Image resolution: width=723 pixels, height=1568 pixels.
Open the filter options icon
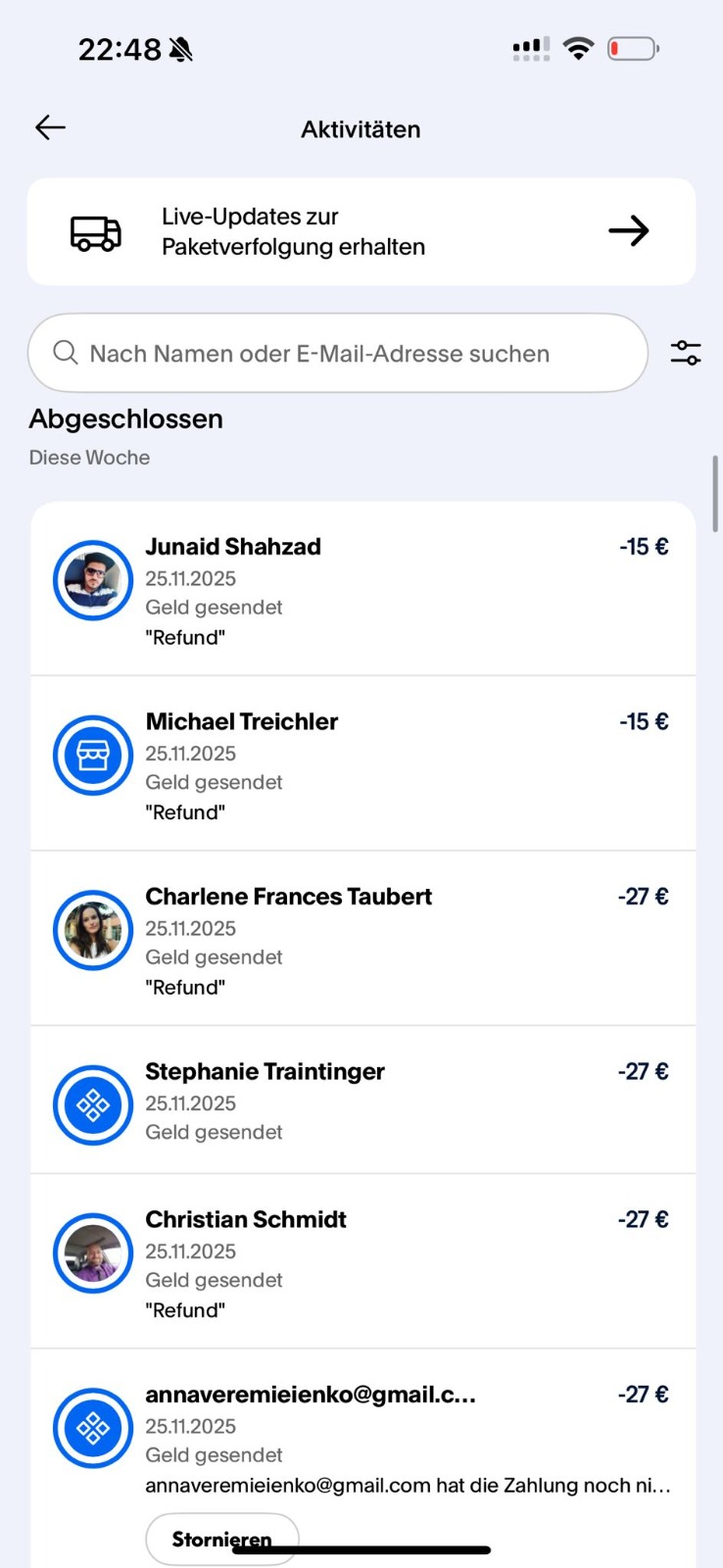click(x=685, y=353)
